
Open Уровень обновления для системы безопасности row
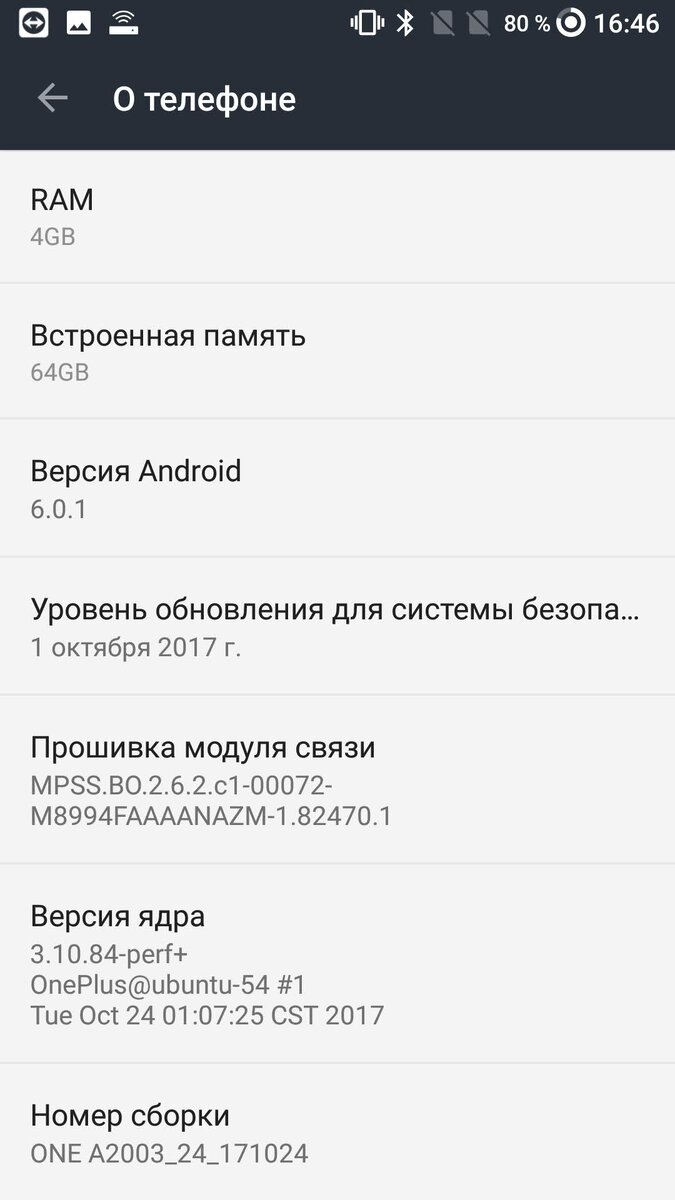coord(337,626)
